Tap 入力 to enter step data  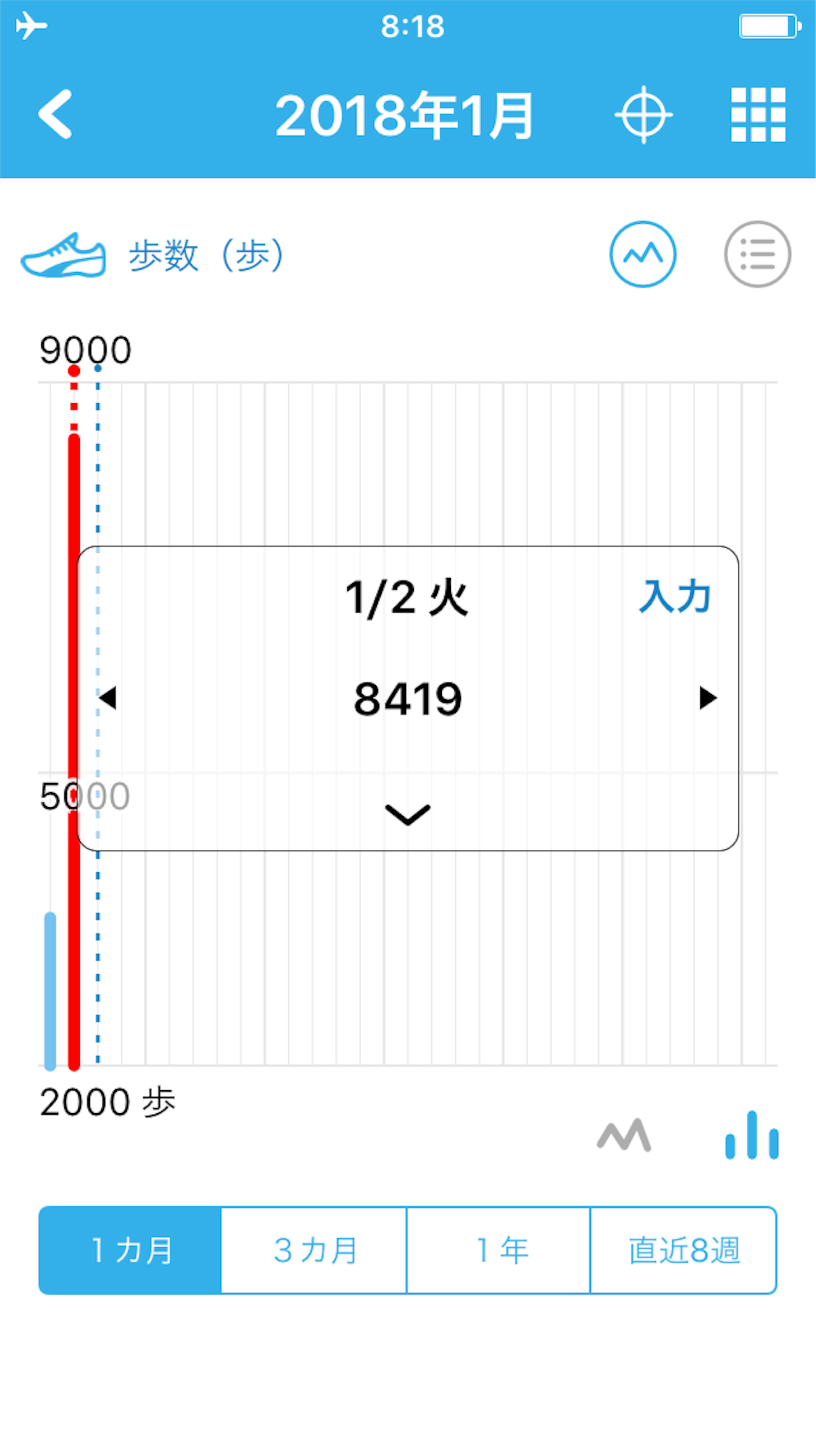pos(675,597)
